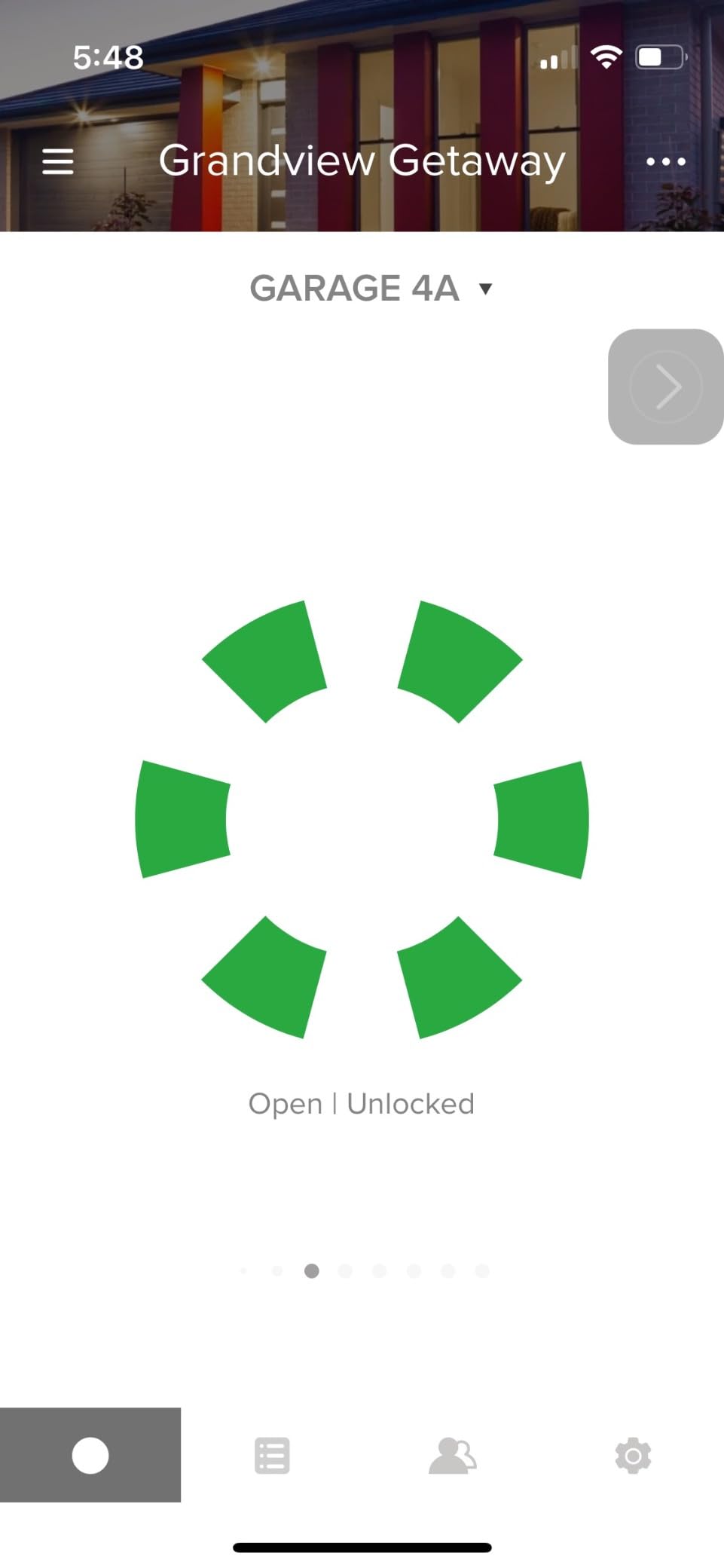Image resolution: width=724 pixels, height=1568 pixels.
Task: Select the circle device control icon
Action: [90, 1454]
